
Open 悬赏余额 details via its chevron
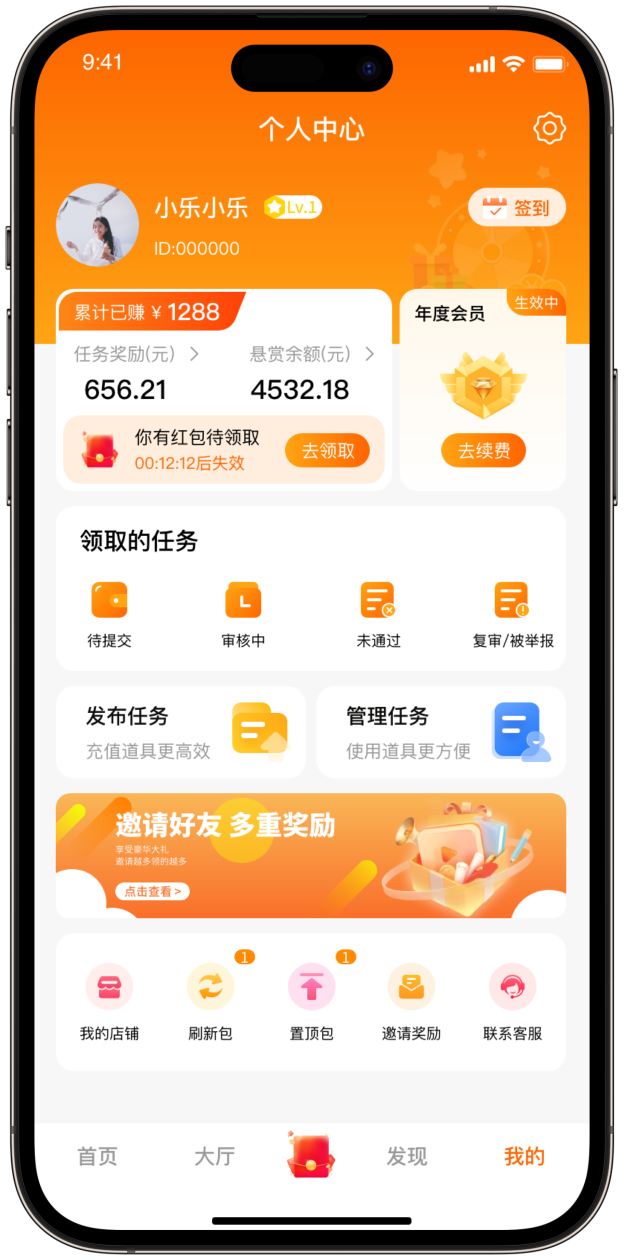click(369, 354)
